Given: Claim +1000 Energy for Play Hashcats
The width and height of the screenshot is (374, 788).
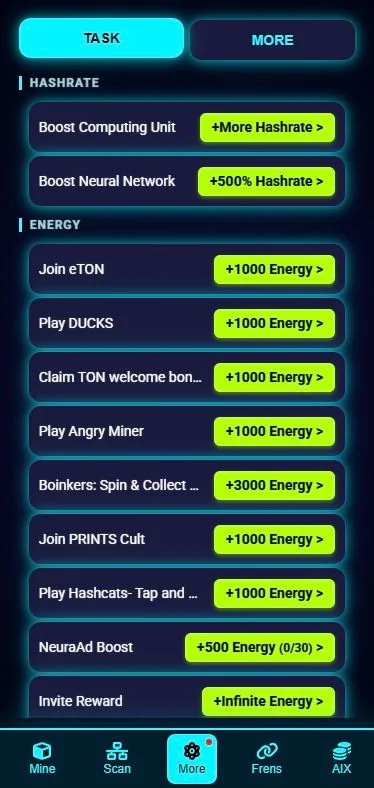Looking at the screenshot, I should point(274,594).
